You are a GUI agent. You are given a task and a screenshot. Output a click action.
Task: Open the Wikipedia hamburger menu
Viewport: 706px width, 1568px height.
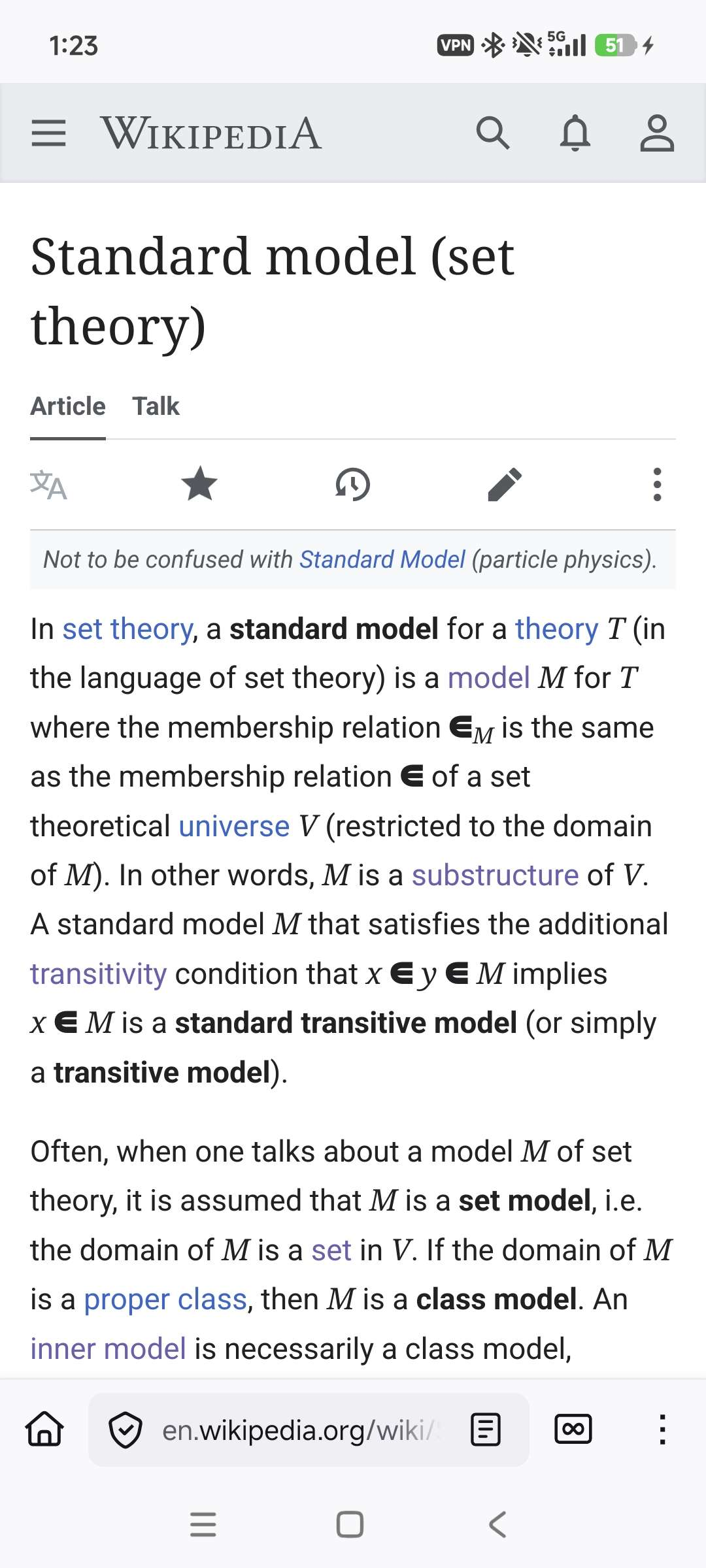pos(49,133)
